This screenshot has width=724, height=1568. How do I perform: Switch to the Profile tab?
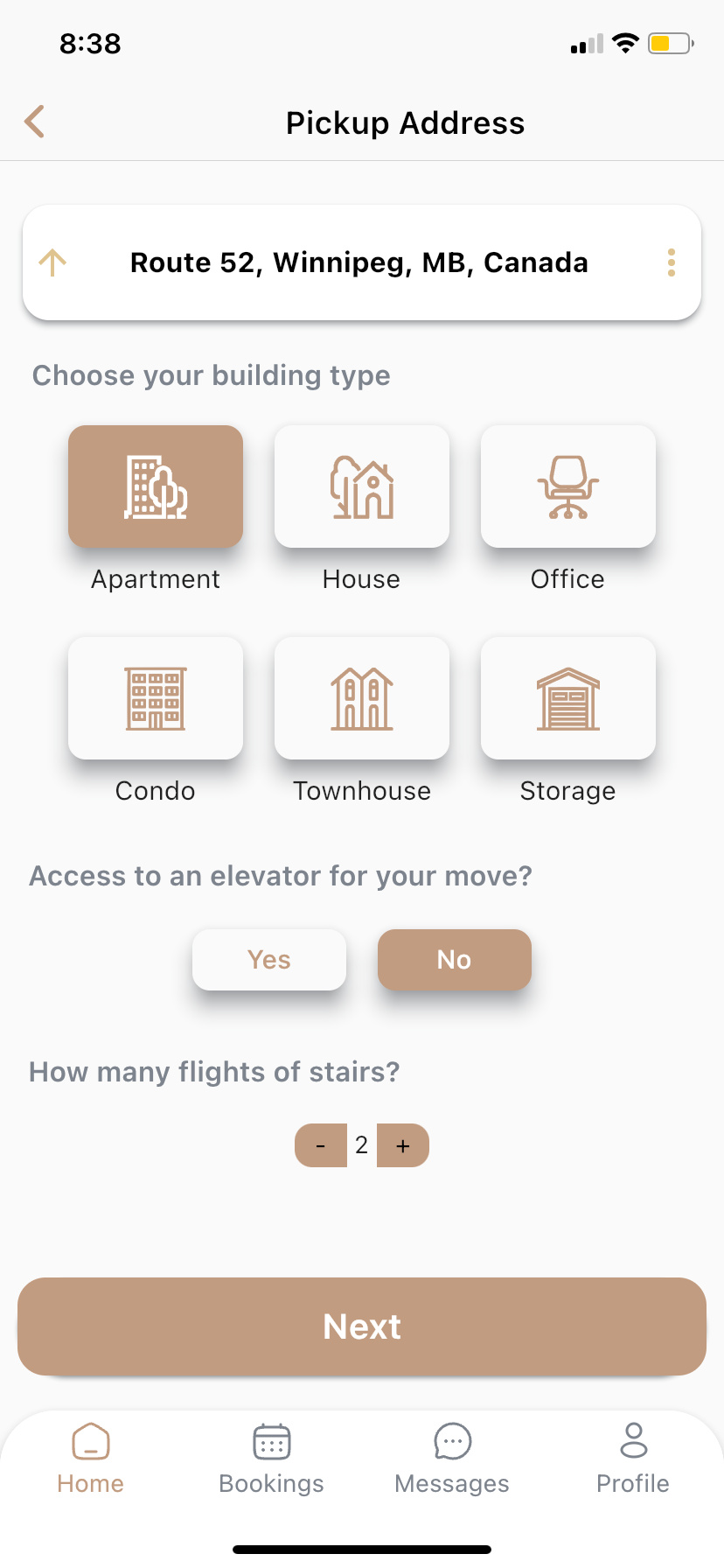tap(633, 1459)
